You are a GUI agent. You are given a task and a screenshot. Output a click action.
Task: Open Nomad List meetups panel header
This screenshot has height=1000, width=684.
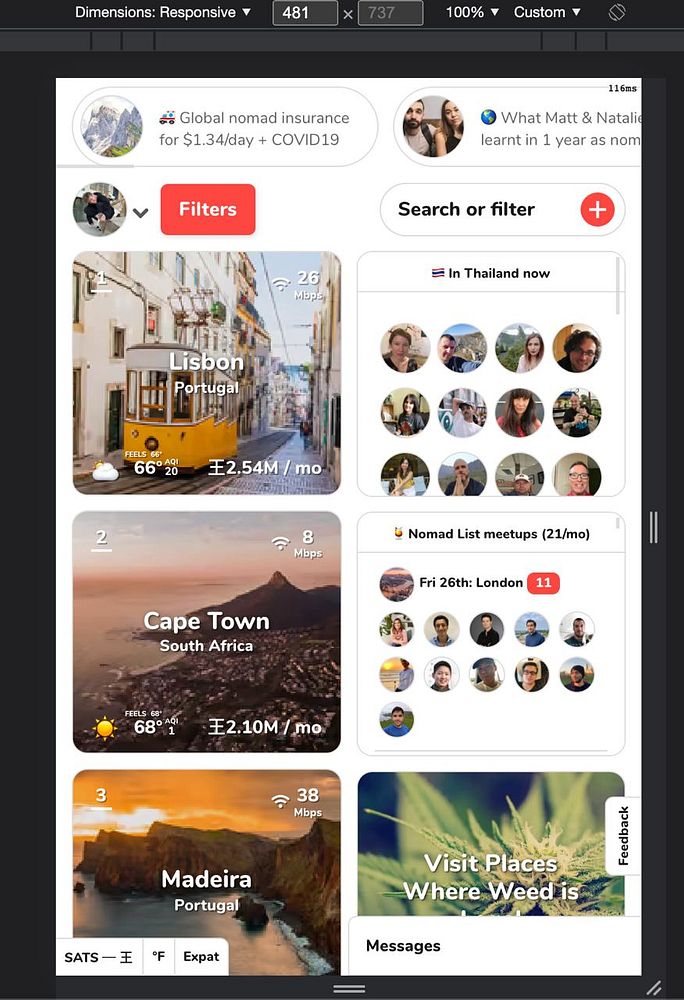click(490, 534)
